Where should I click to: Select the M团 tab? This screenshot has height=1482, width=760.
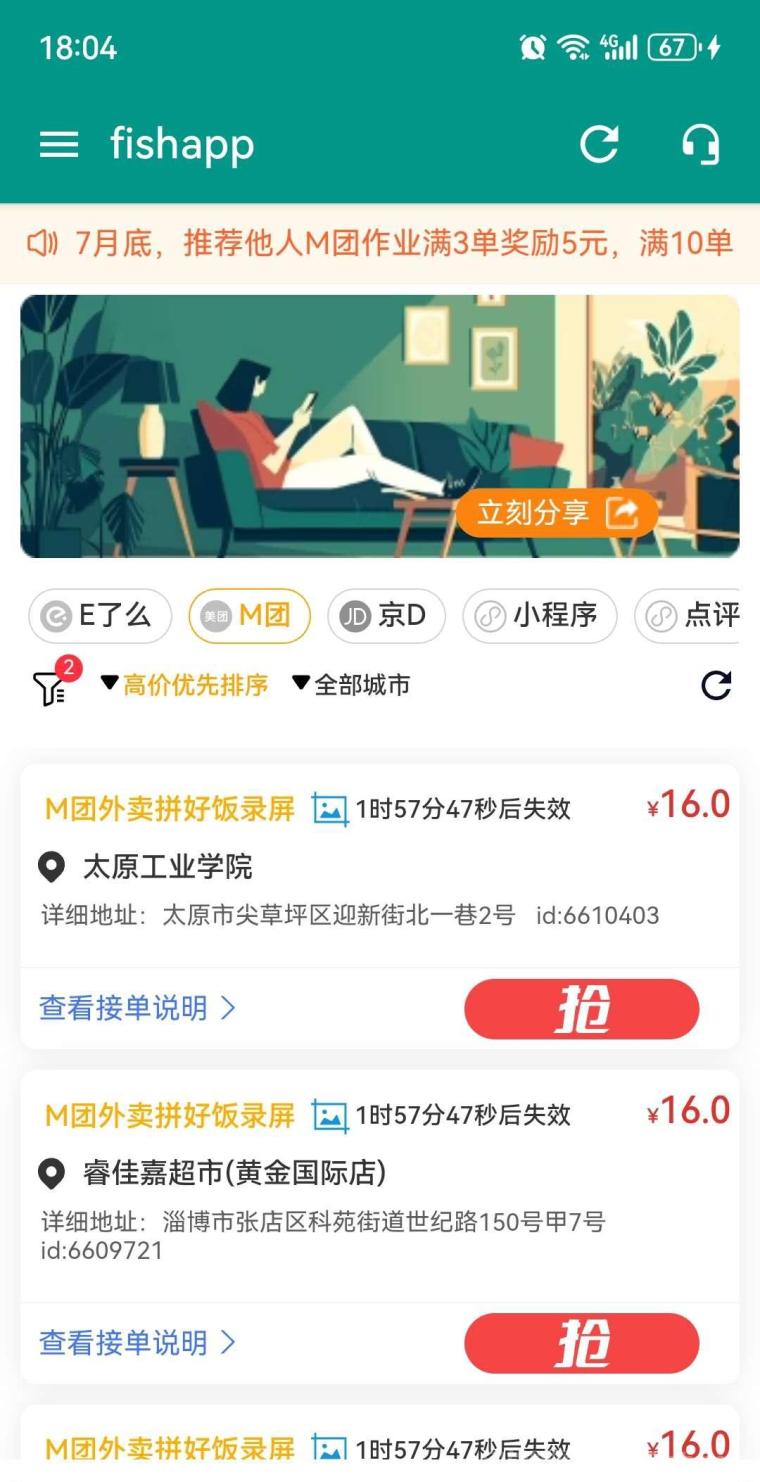[x=249, y=615]
